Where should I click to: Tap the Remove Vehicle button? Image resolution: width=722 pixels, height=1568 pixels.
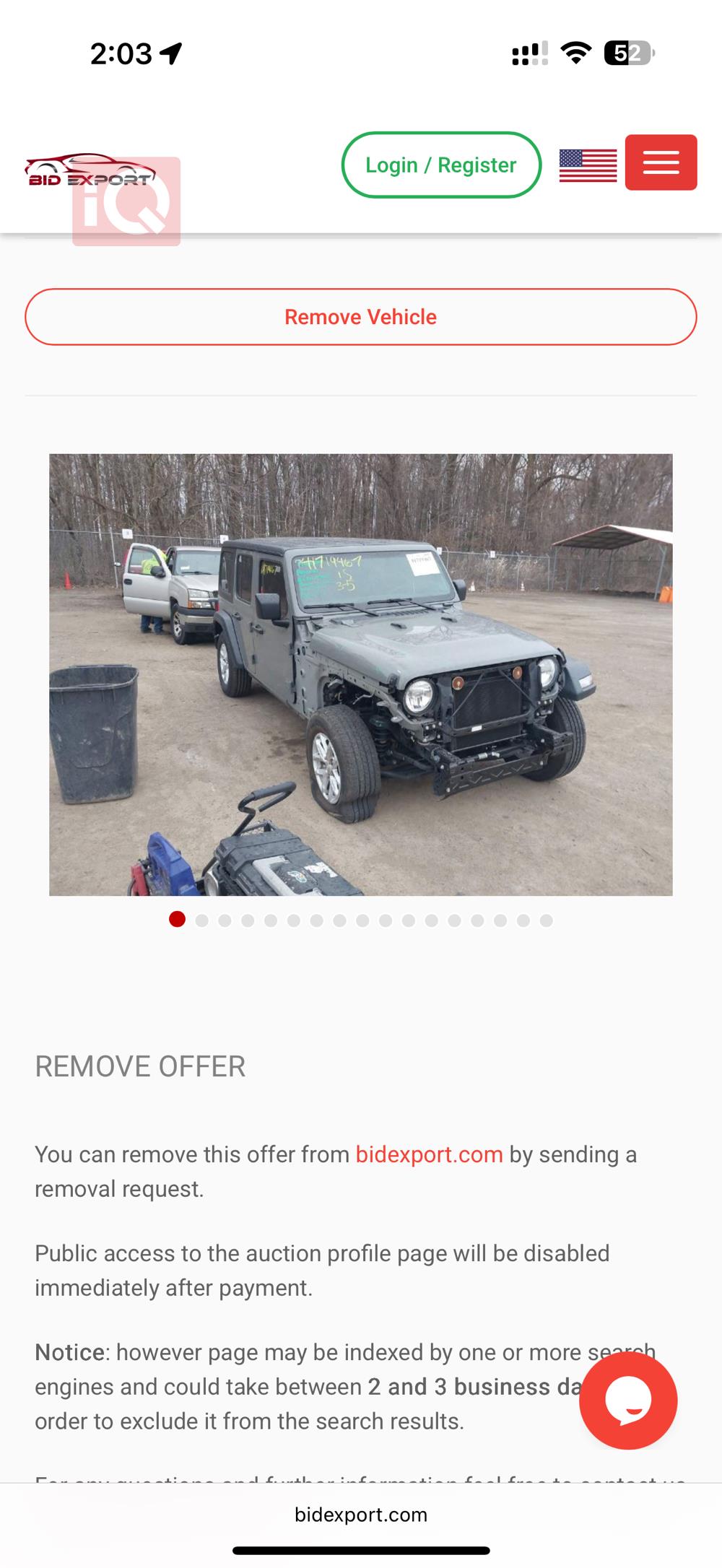(x=361, y=317)
